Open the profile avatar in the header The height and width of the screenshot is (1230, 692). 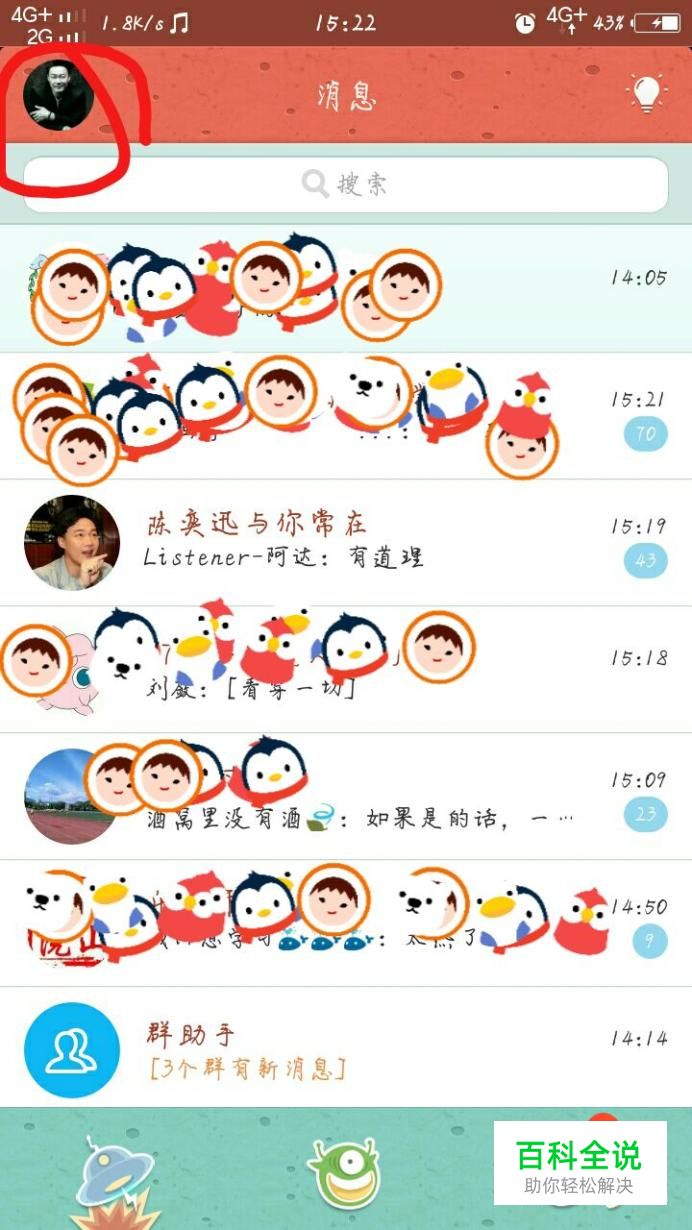[58, 95]
